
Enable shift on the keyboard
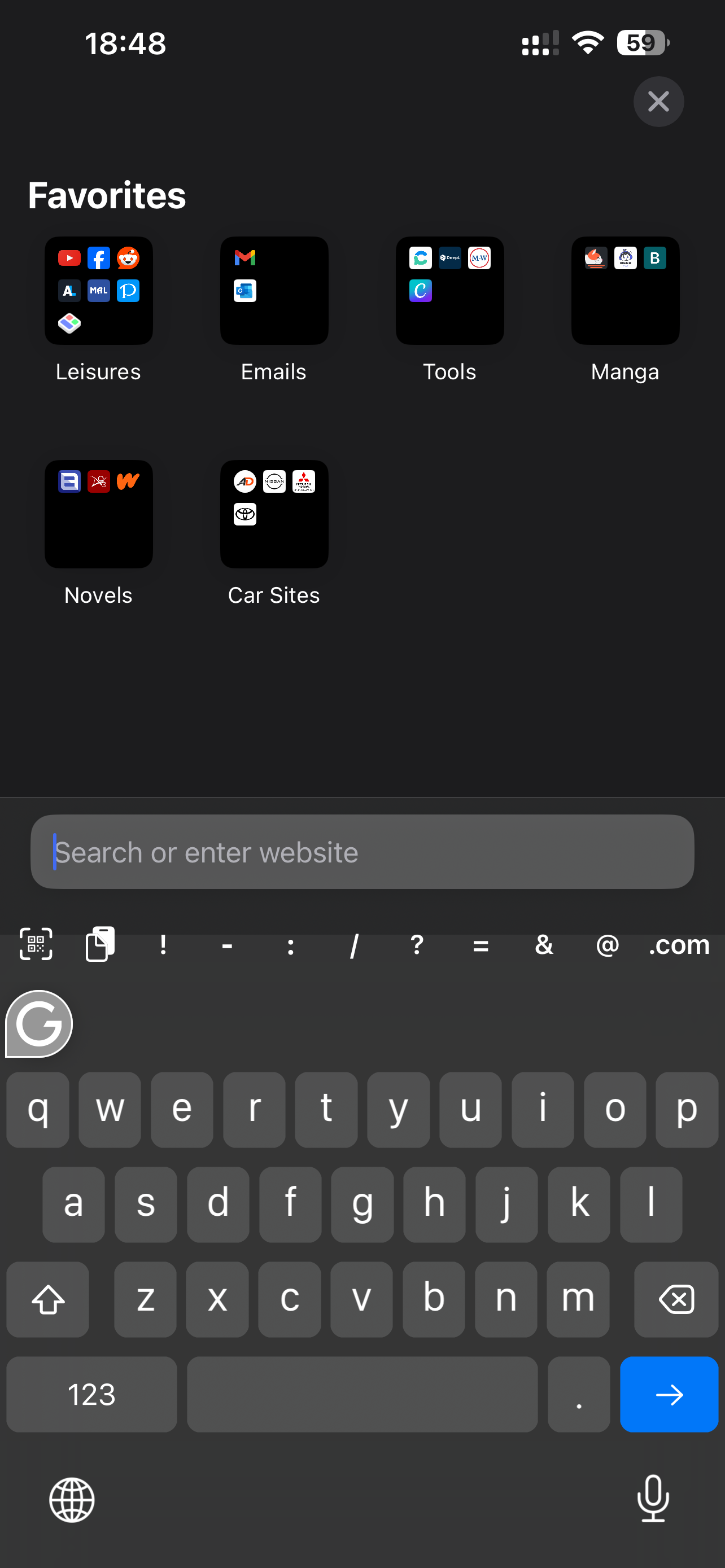(x=48, y=1299)
